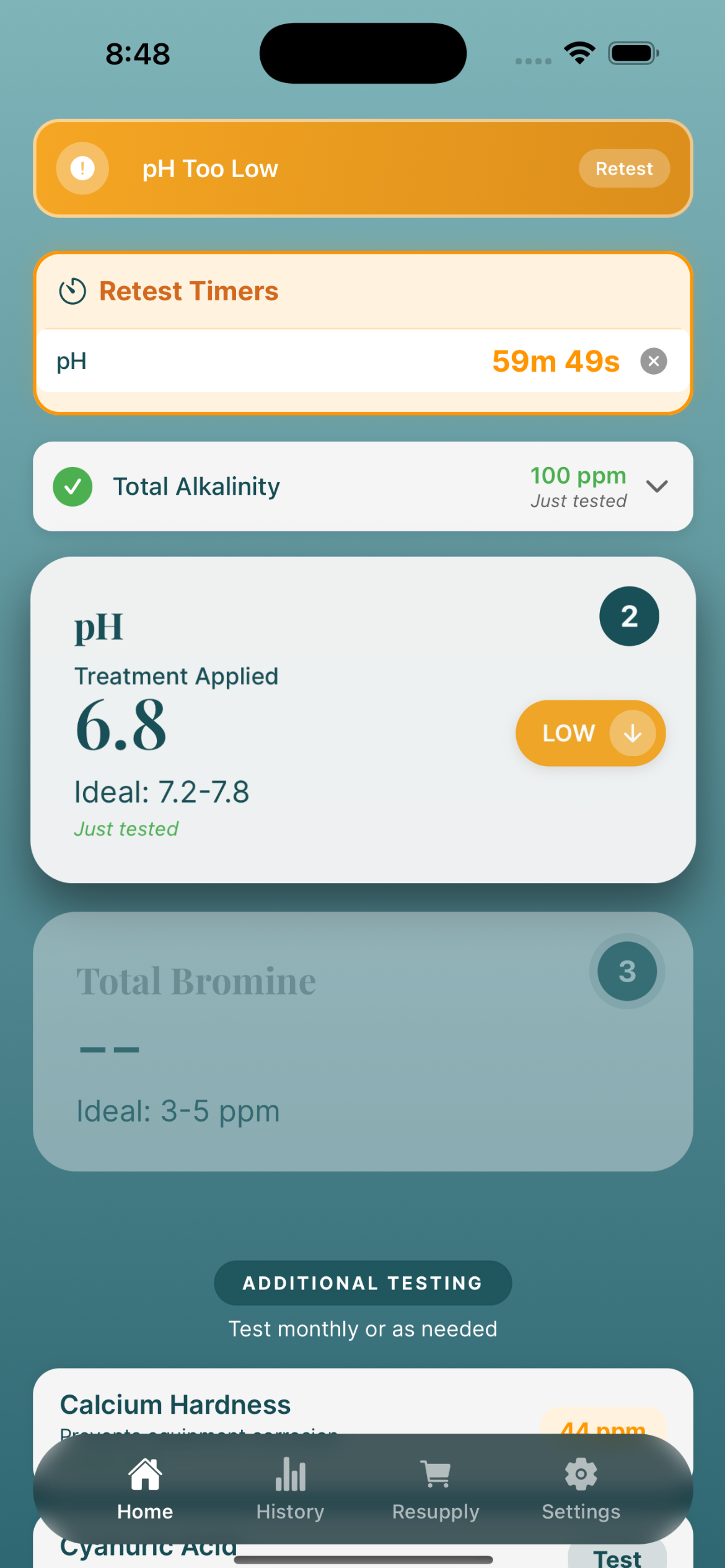Click the down arrow inside the LOW badge
The image size is (725, 1568).
[632, 734]
